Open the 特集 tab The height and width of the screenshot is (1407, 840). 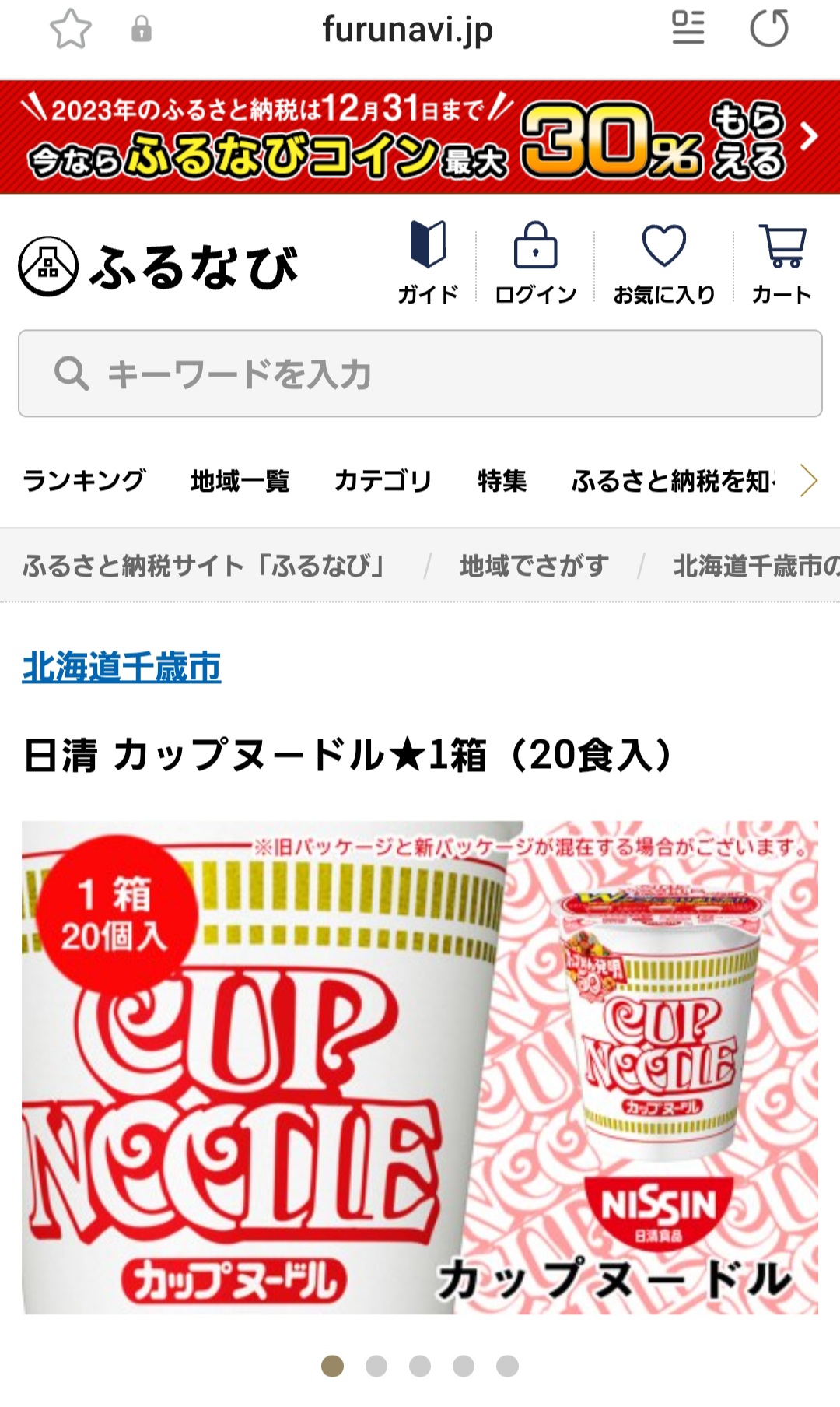click(502, 481)
